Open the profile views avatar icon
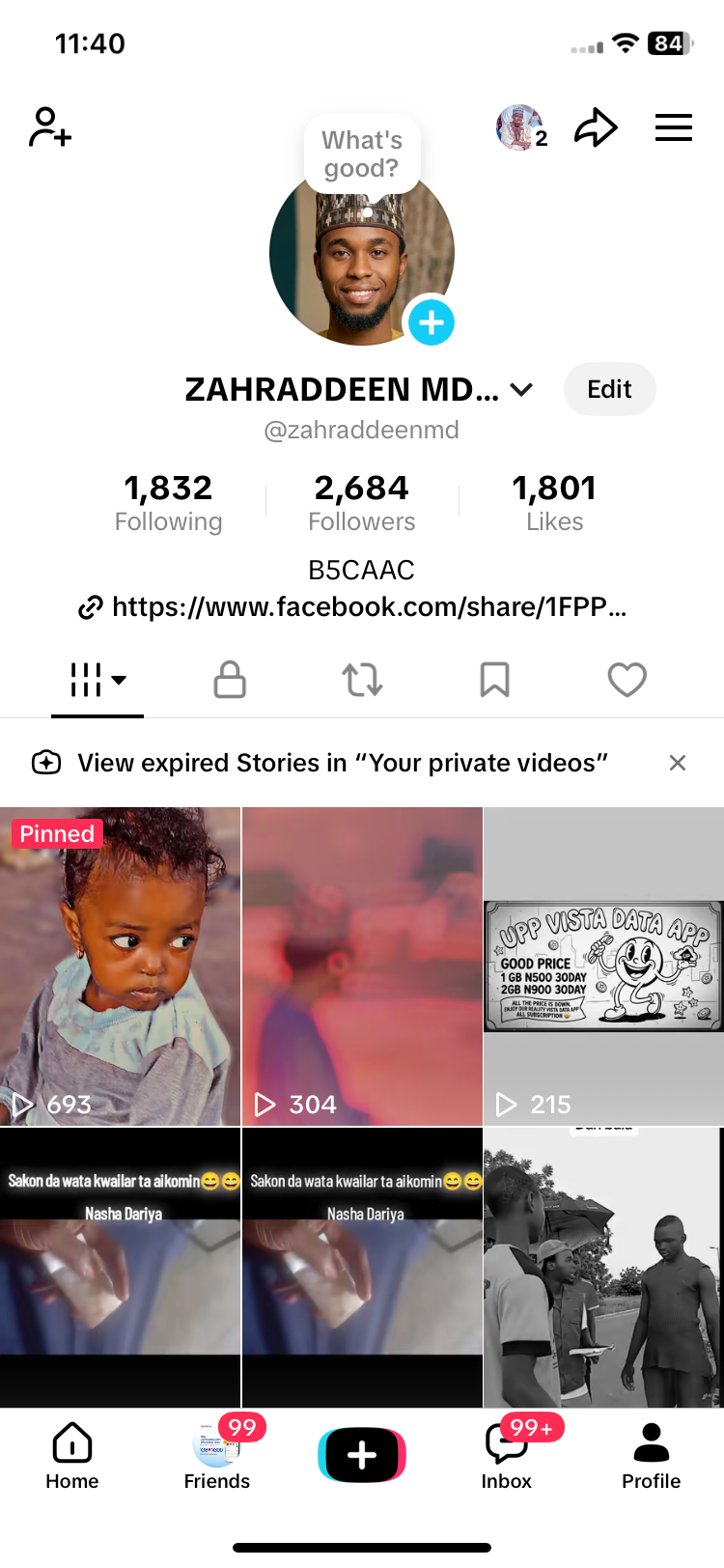 tap(521, 127)
